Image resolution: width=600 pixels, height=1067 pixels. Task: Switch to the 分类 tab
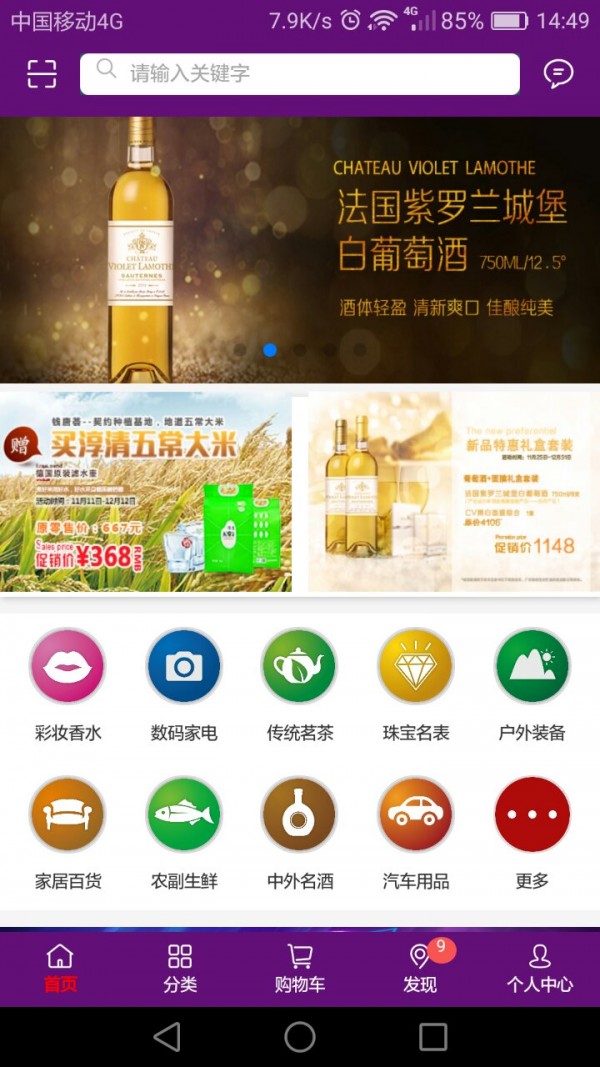pyautogui.click(x=180, y=968)
